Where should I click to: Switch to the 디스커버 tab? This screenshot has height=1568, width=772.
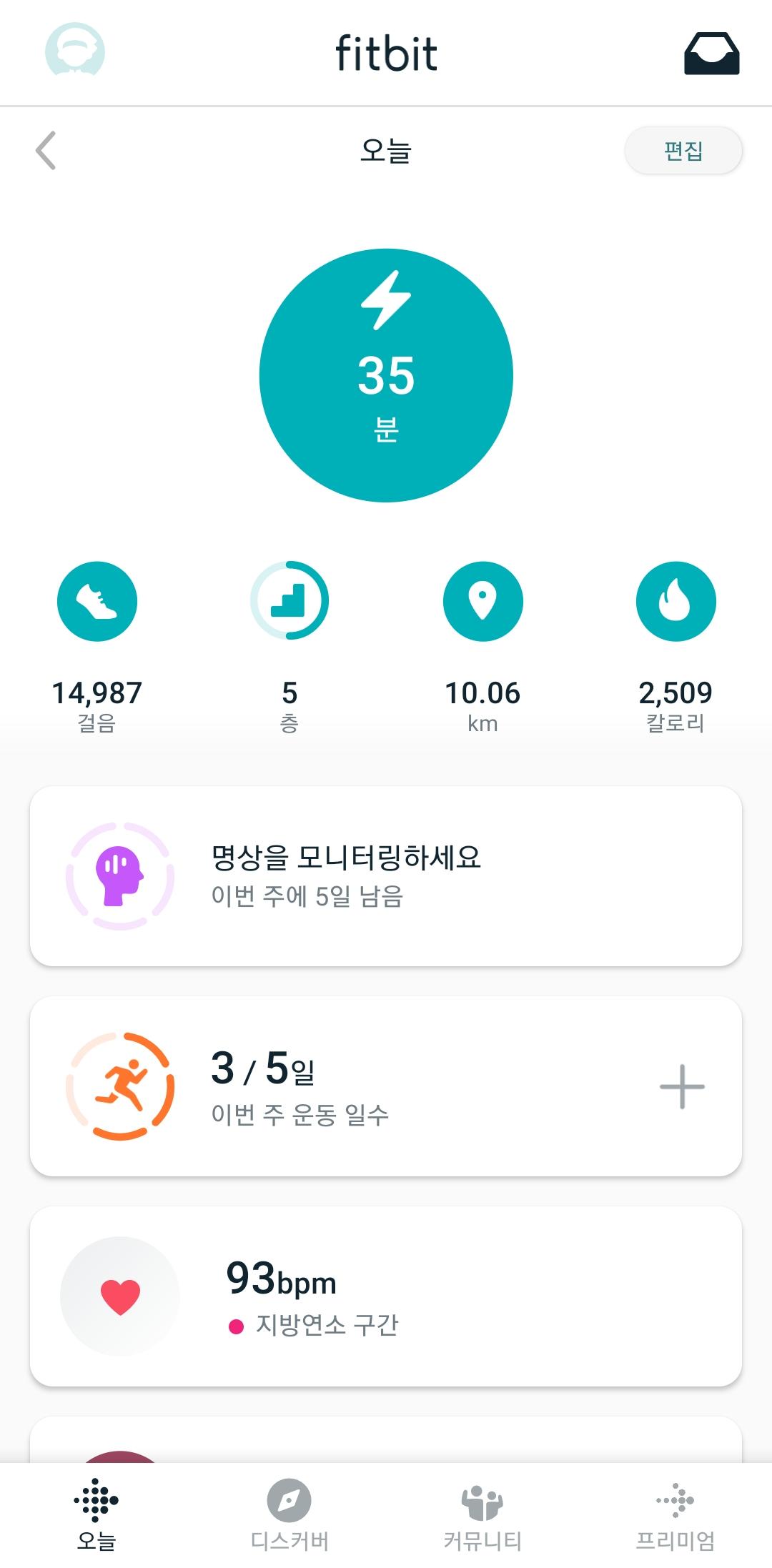289,1514
